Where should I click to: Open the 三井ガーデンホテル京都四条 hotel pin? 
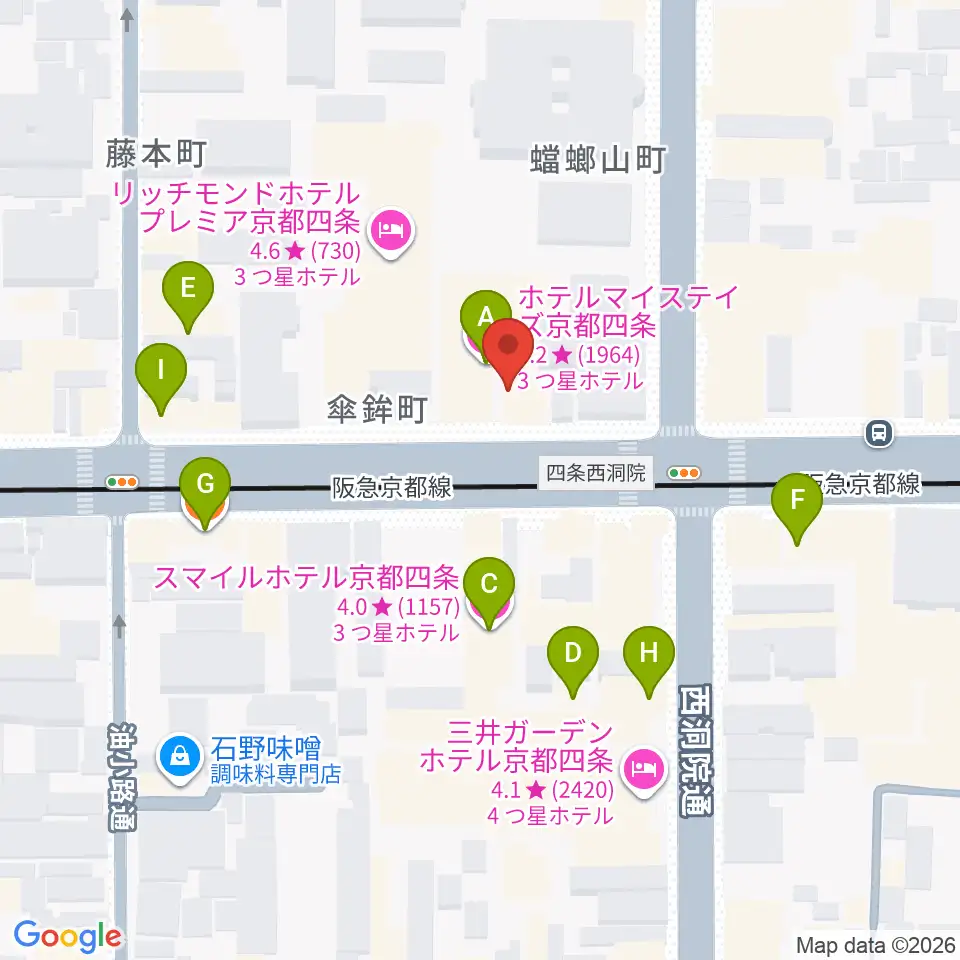tap(643, 770)
